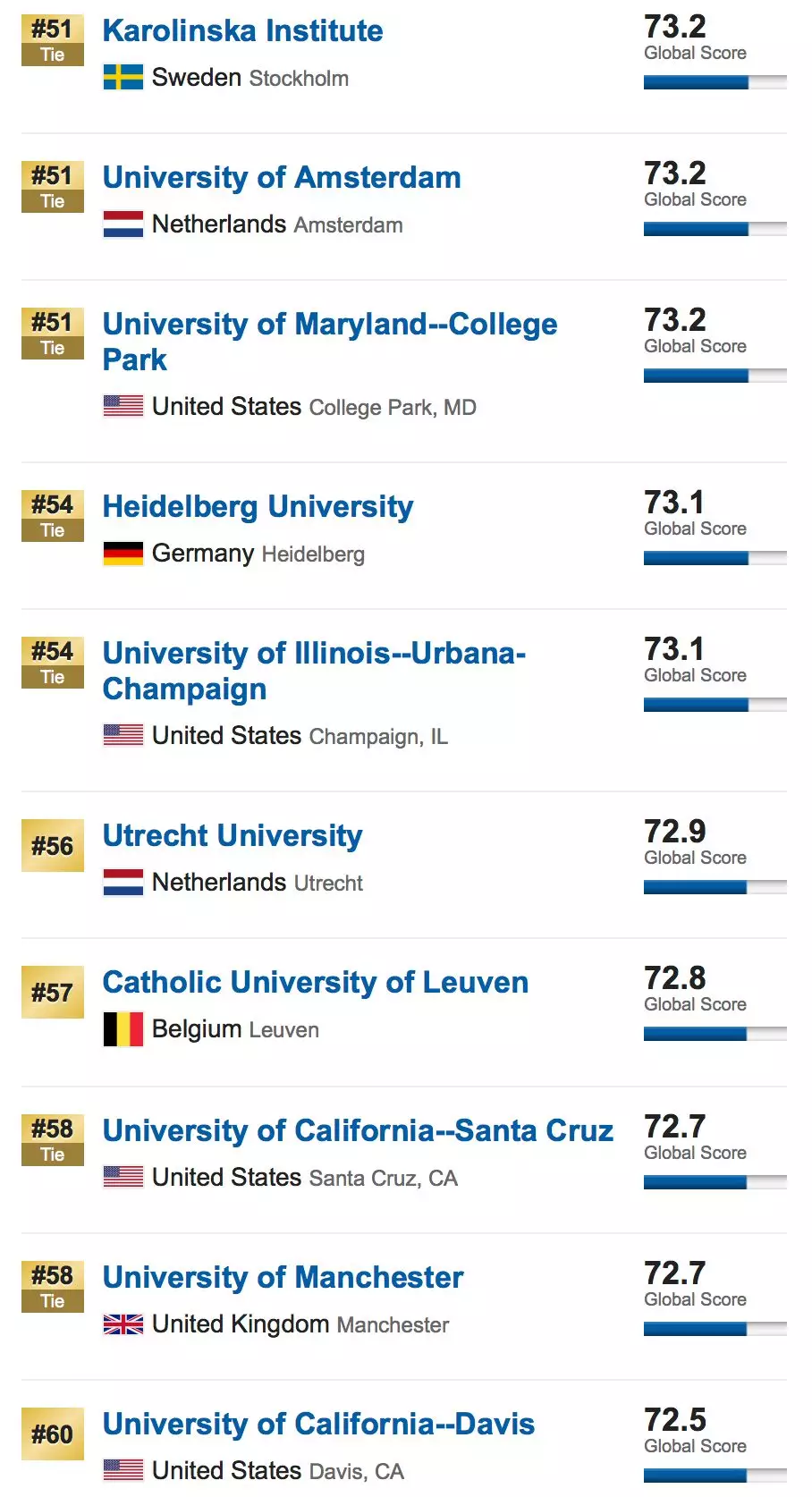The image size is (812, 1497).
Task: View Catholic University of Leuven
Action: 315,983
